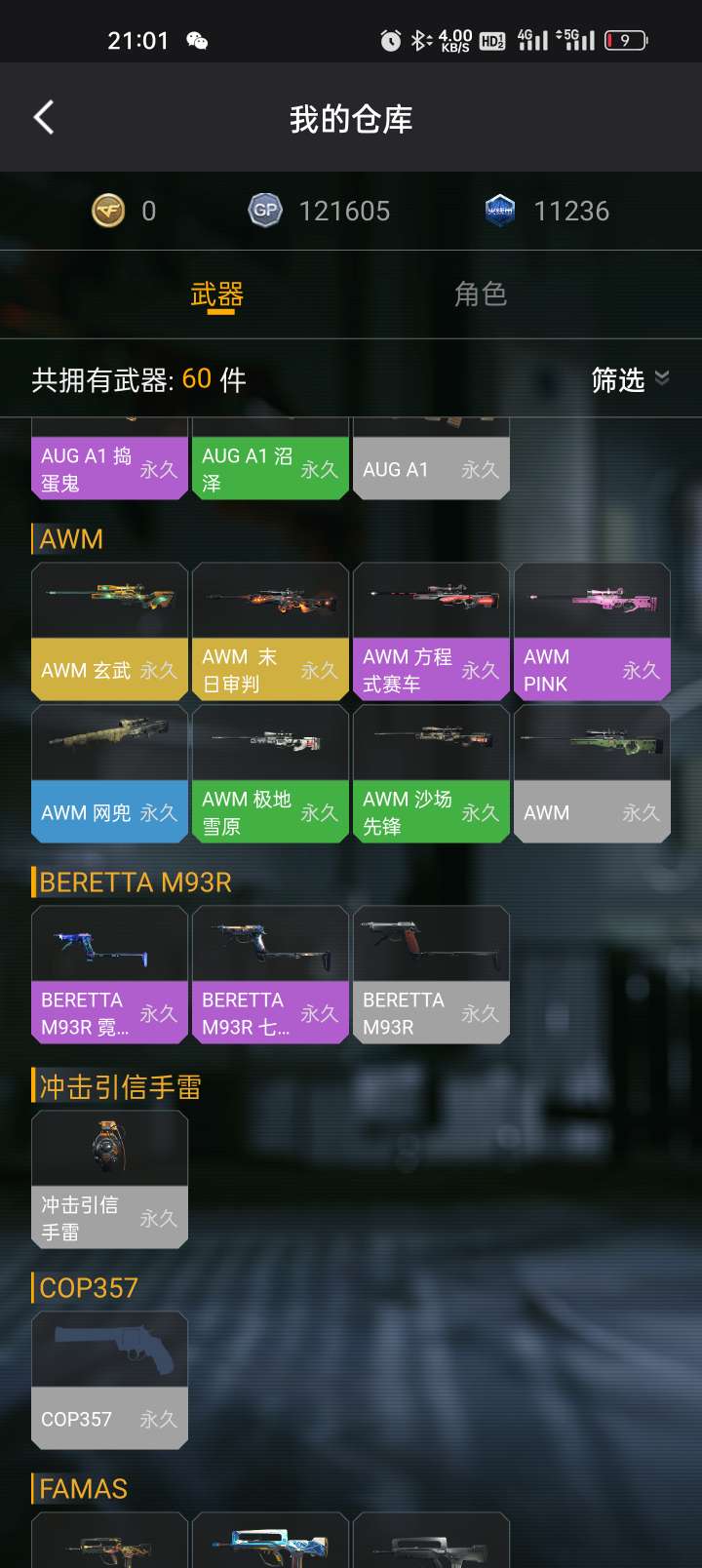Select the BERETTA M93R 七... weapon
Viewport: 702px width, 1568px height.
269,973
